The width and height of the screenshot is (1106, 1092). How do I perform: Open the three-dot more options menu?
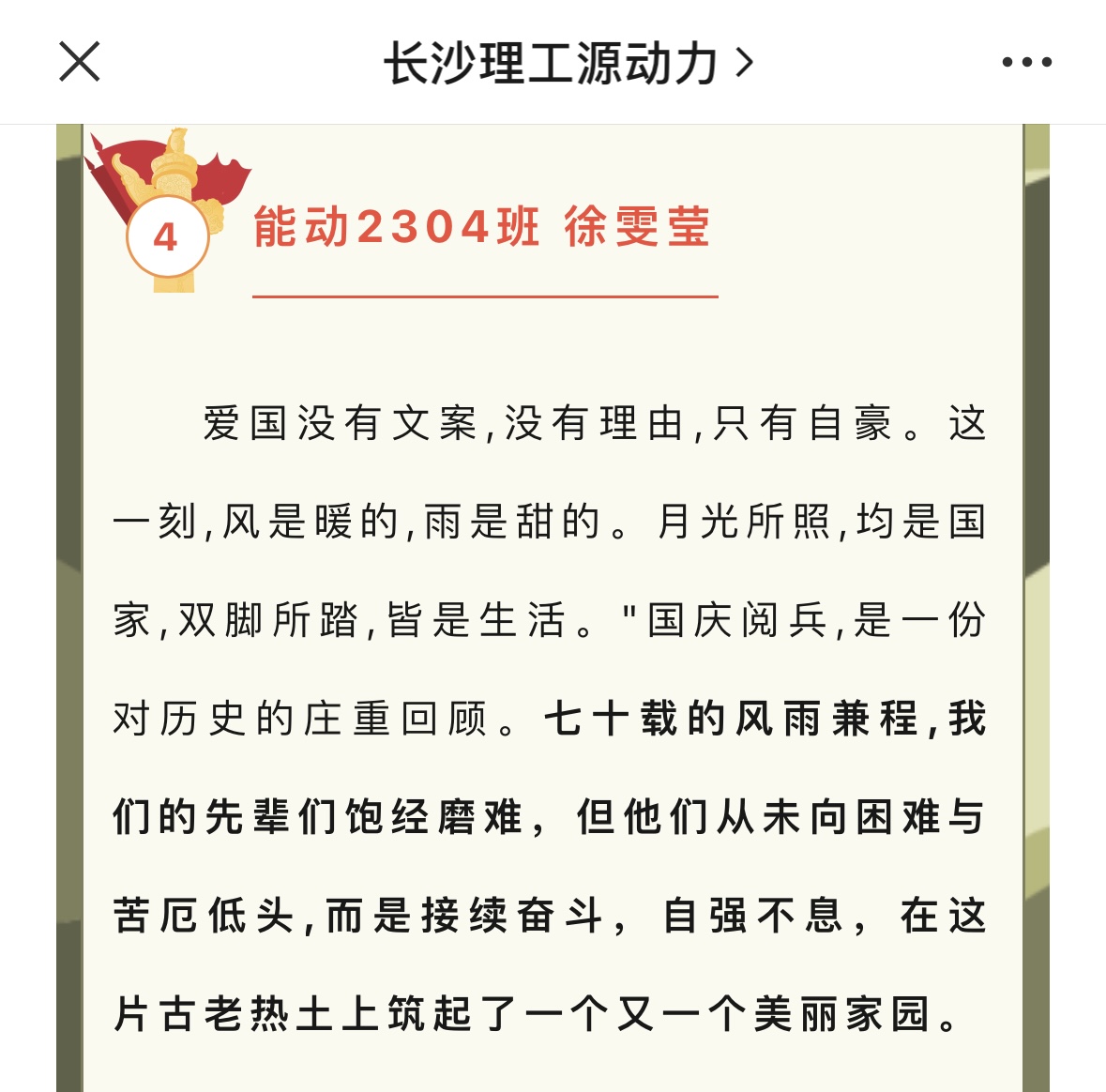click(1026, 63)
